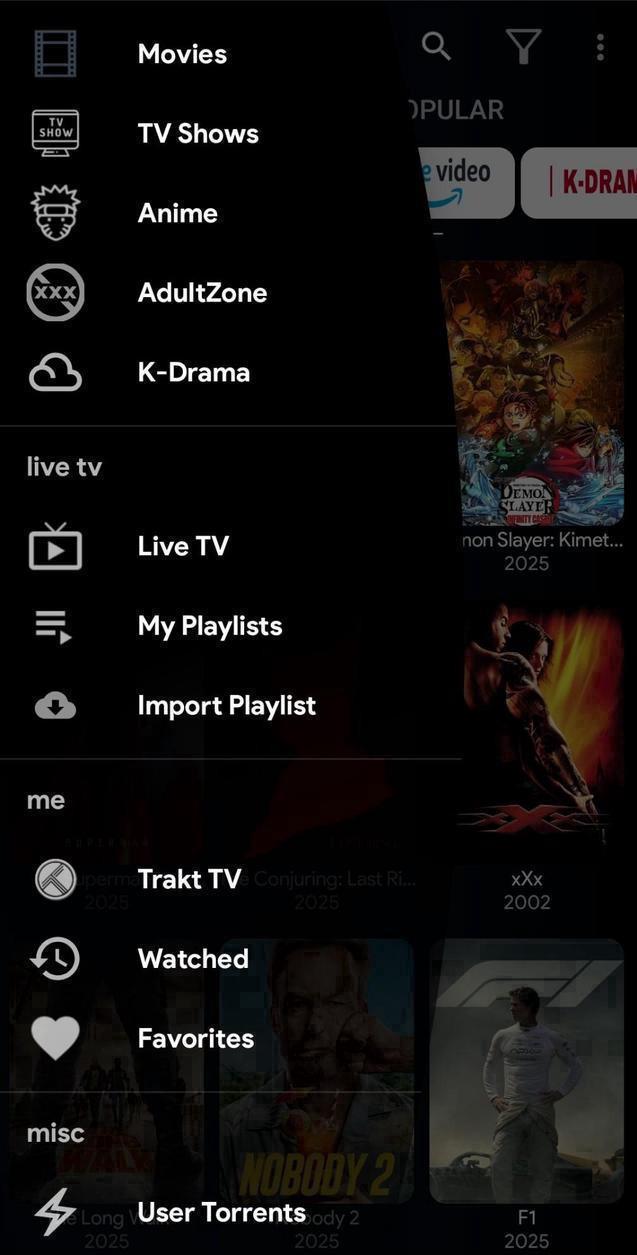Select Anime from the drawer

click(x=177, y=213)
